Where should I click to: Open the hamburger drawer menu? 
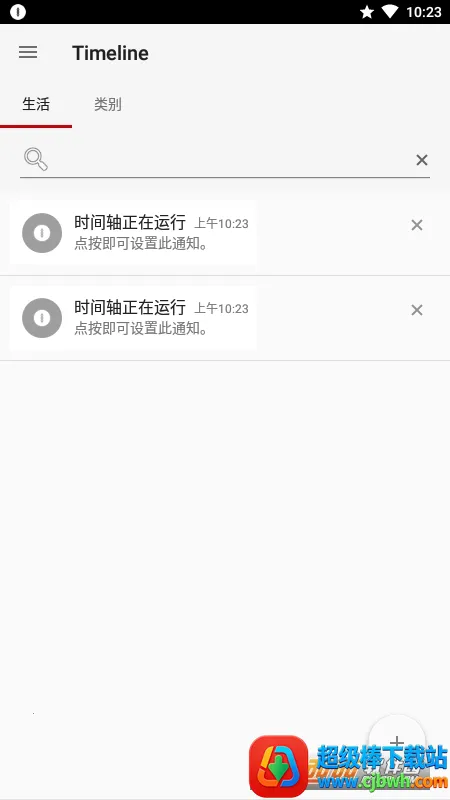coord(28,52)
